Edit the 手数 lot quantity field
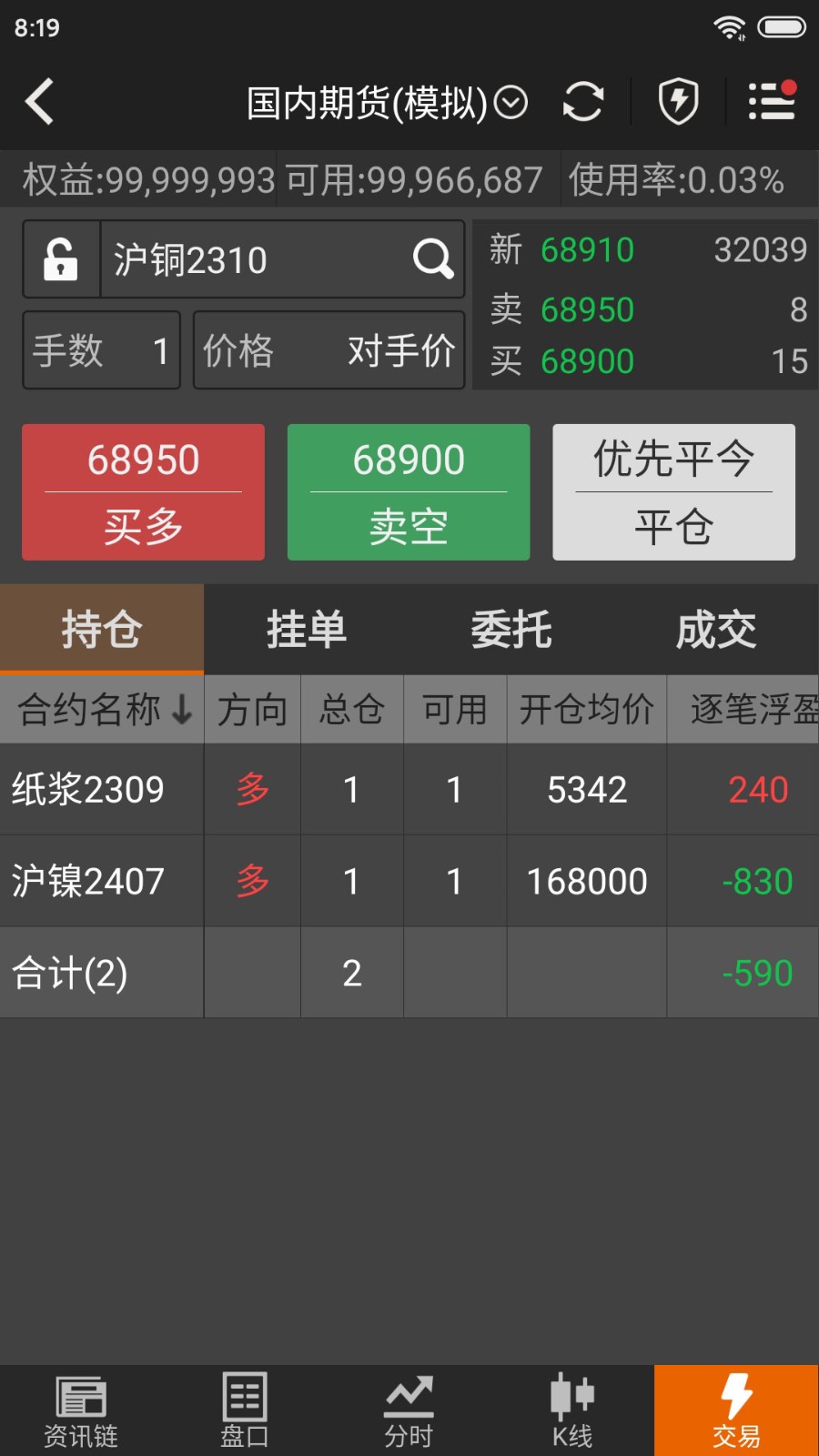 [x=101, y=350]
